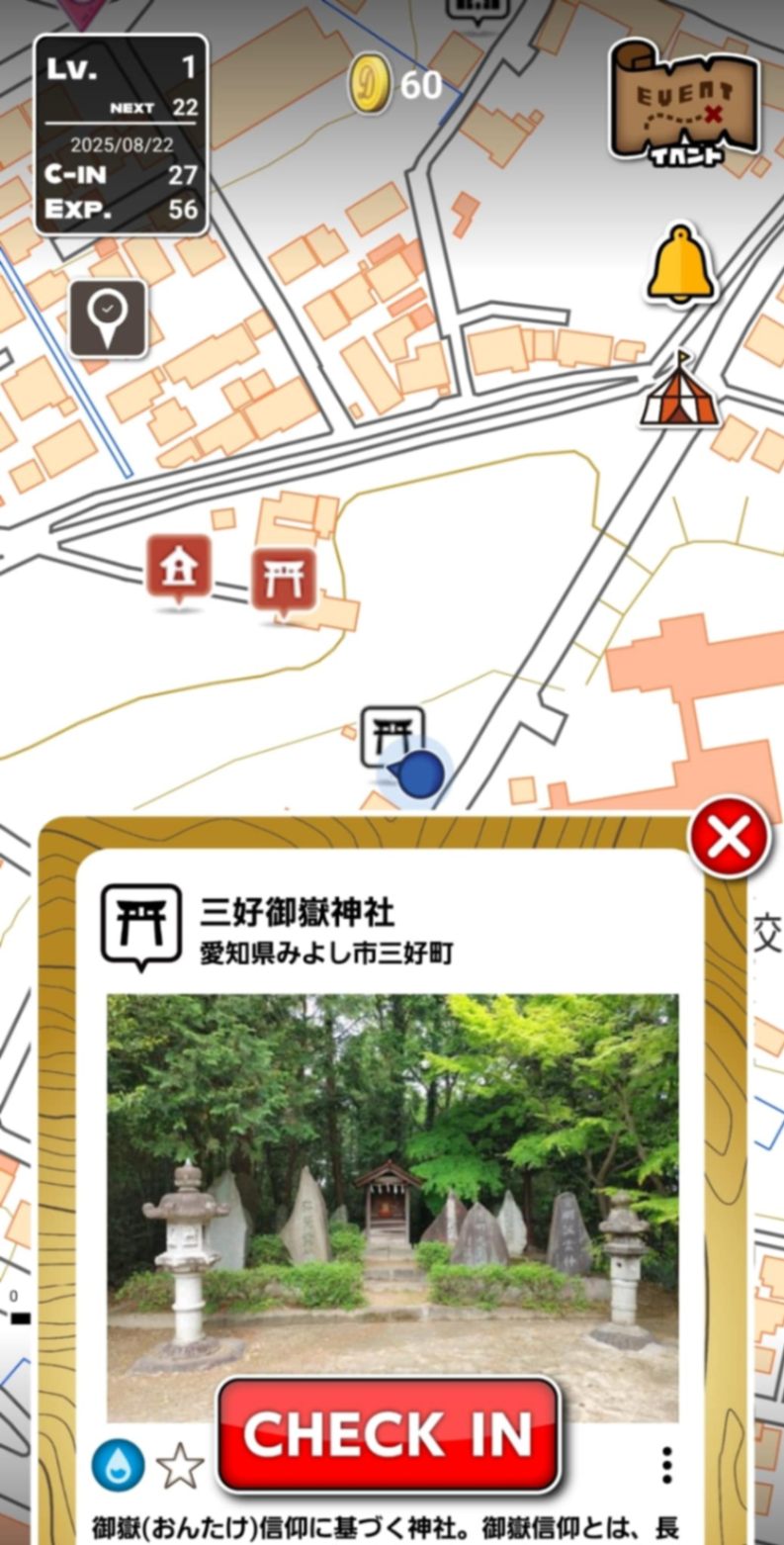Open the notifications bell
Screen dimensions: 784x1545
coord(681,265)
